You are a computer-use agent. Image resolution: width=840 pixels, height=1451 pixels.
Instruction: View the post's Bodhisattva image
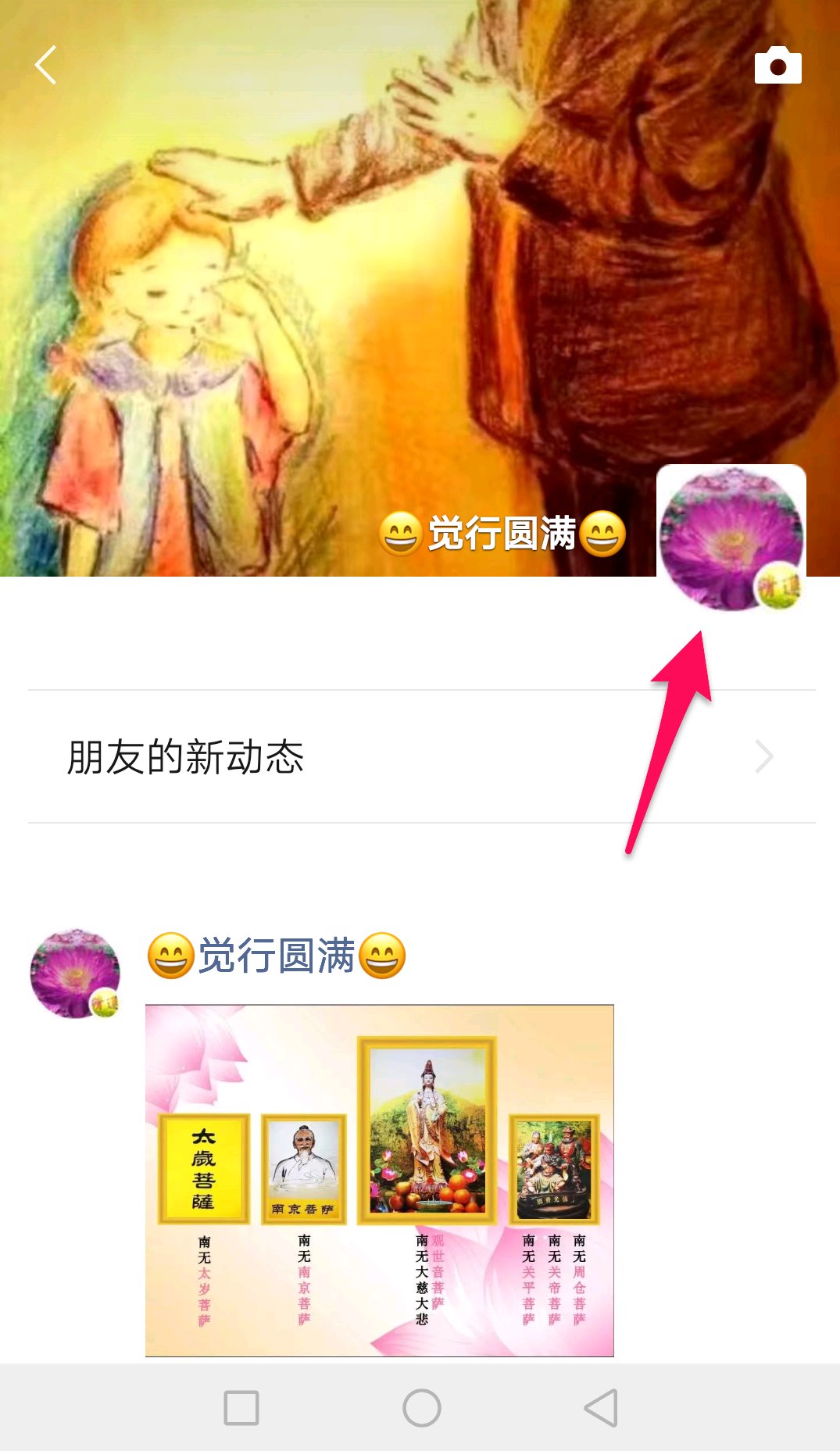(x=379, y=1180)
